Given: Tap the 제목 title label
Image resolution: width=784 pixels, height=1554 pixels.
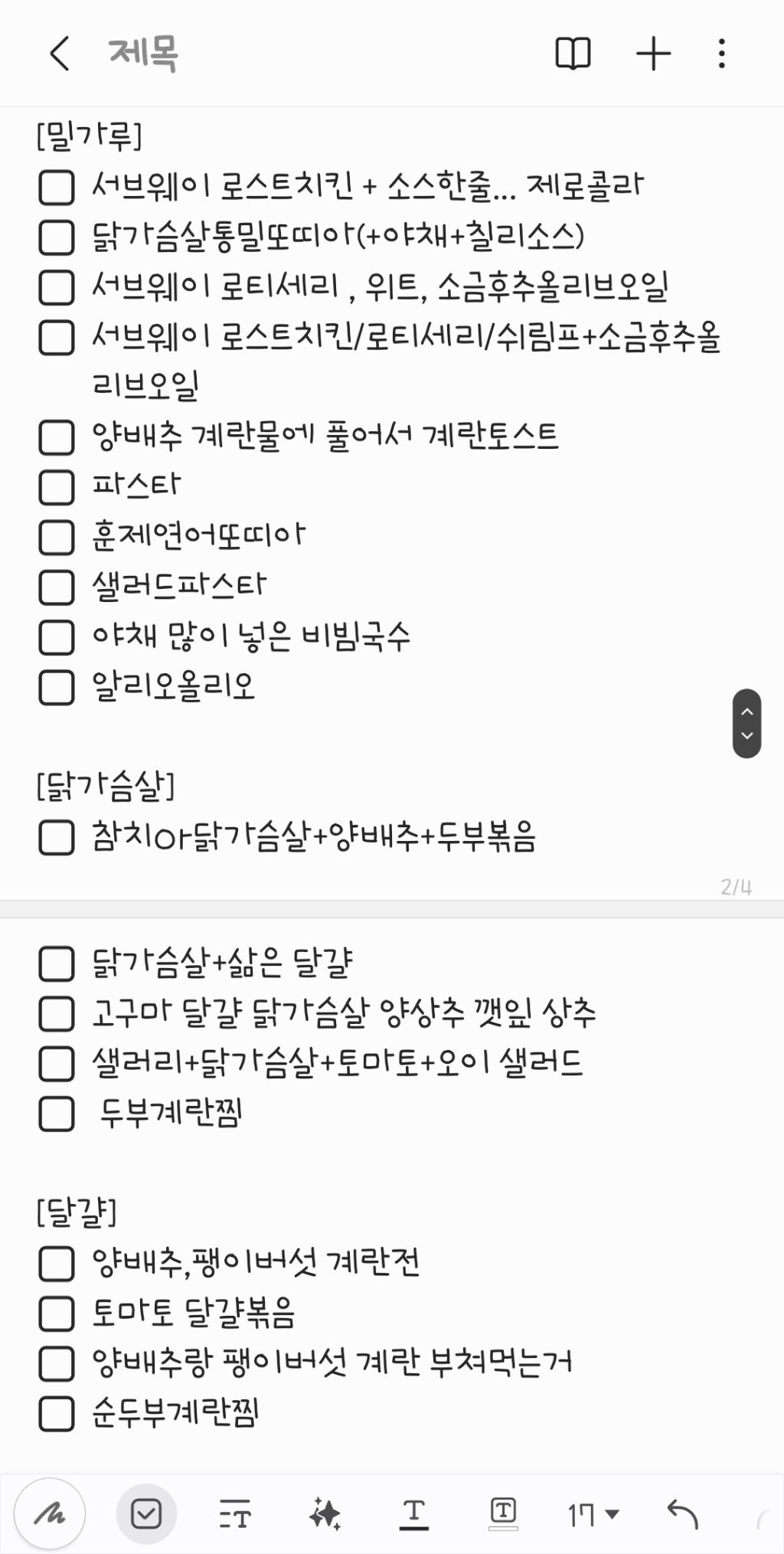Looking at the screenshot, I should coord(142,54).
